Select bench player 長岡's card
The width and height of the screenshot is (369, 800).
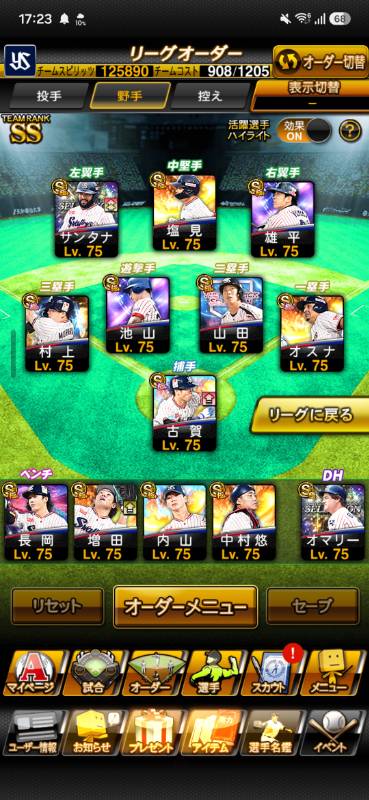click(36, 522)
